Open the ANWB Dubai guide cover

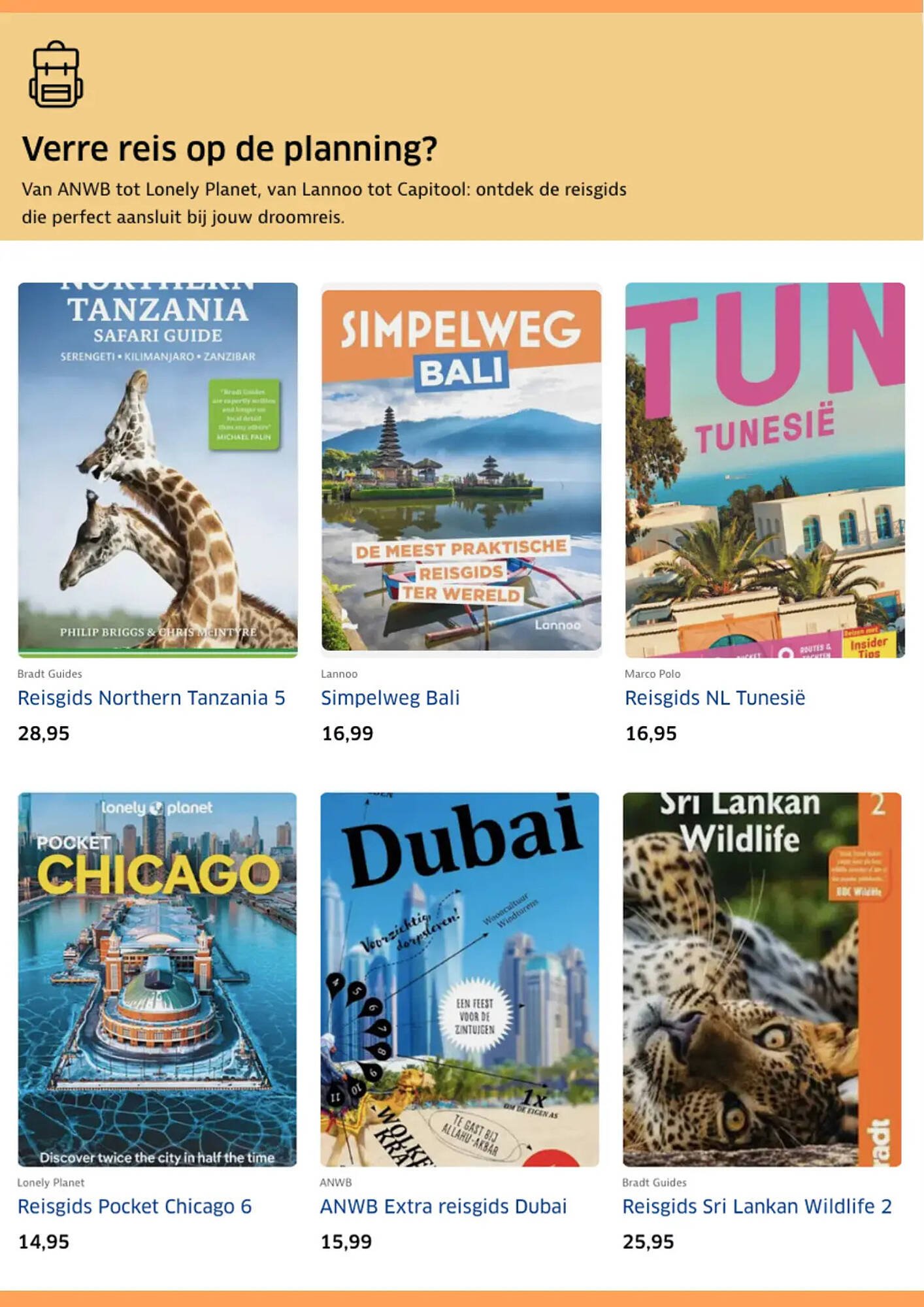click(459, 979)
